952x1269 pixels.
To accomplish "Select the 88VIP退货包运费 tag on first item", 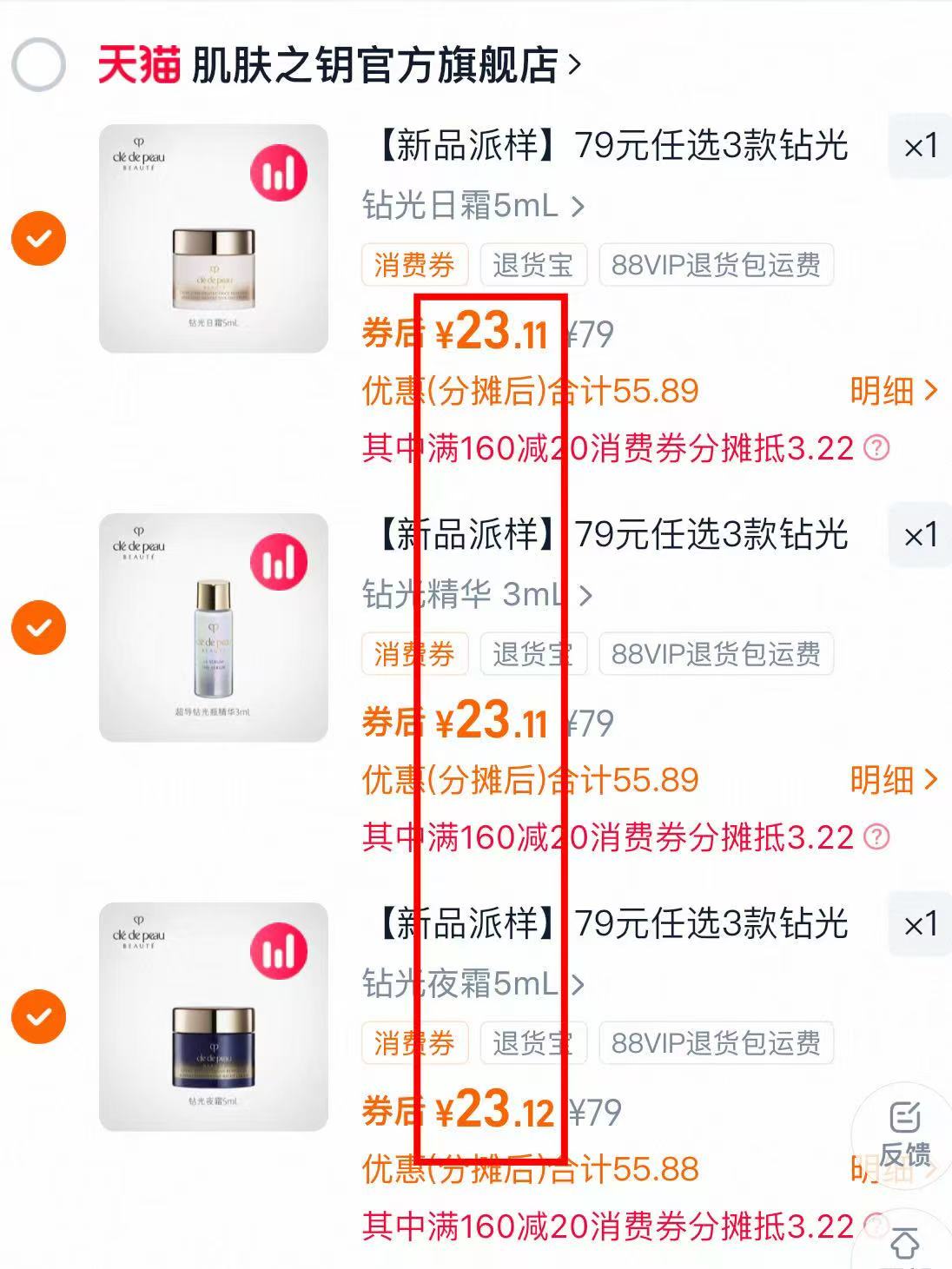I will click(715, 266).
